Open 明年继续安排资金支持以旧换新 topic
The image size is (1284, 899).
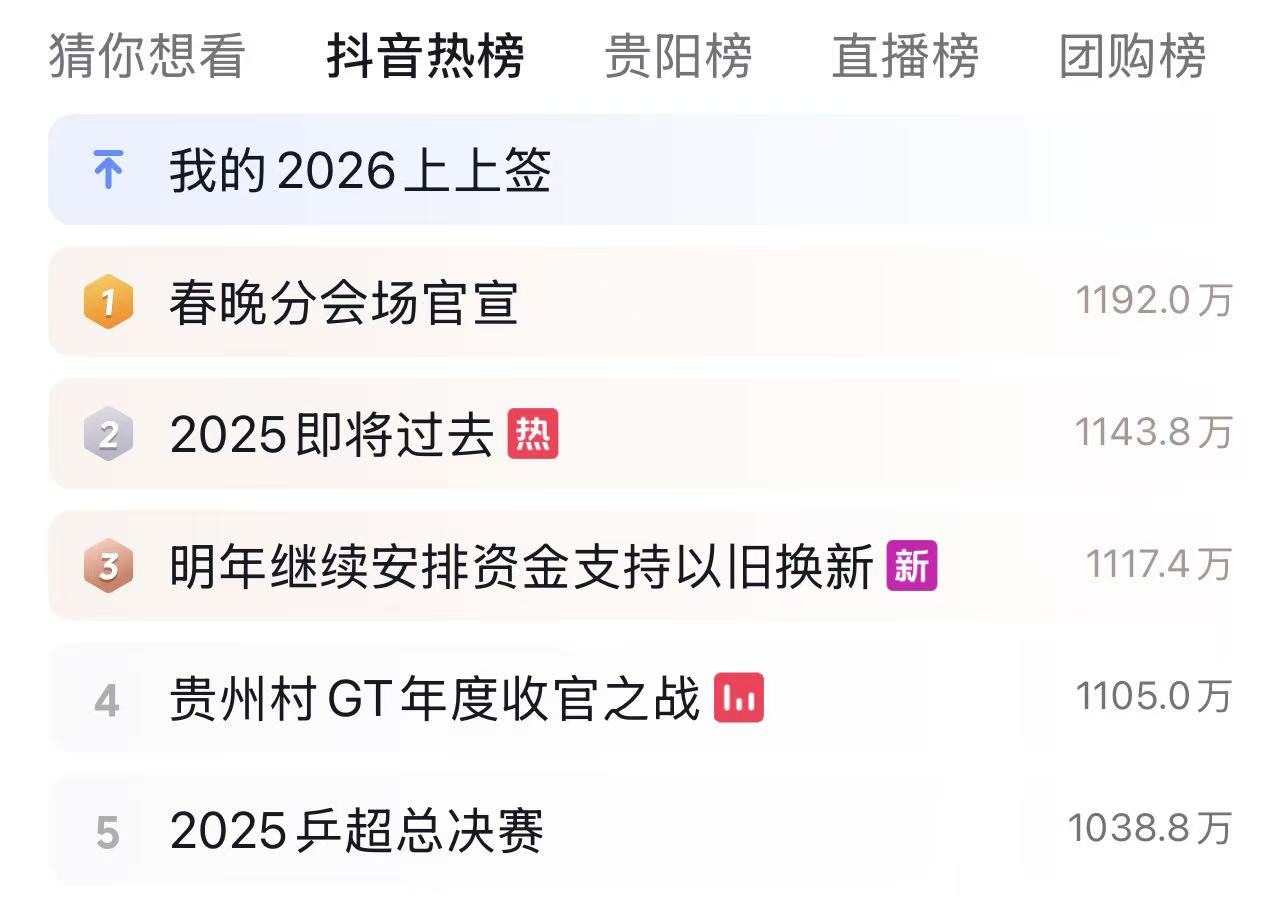click(521, 566)
